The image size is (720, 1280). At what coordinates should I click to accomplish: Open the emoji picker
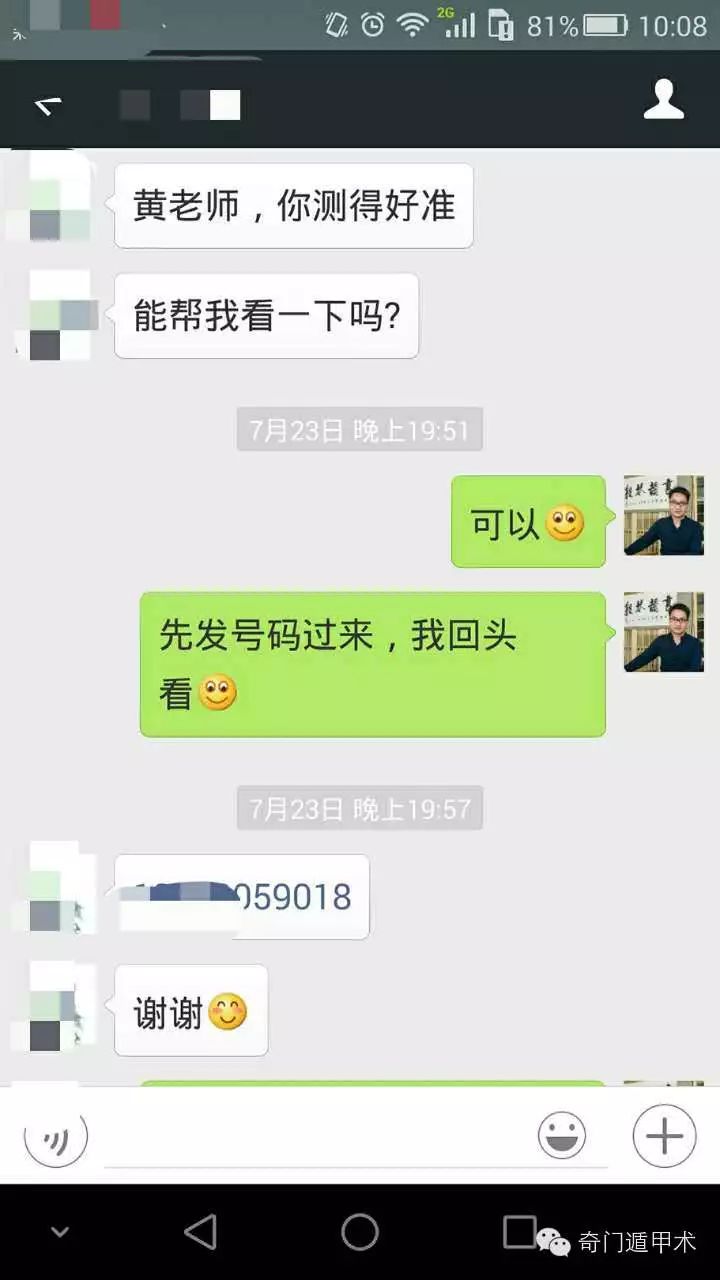[562, 1136]
